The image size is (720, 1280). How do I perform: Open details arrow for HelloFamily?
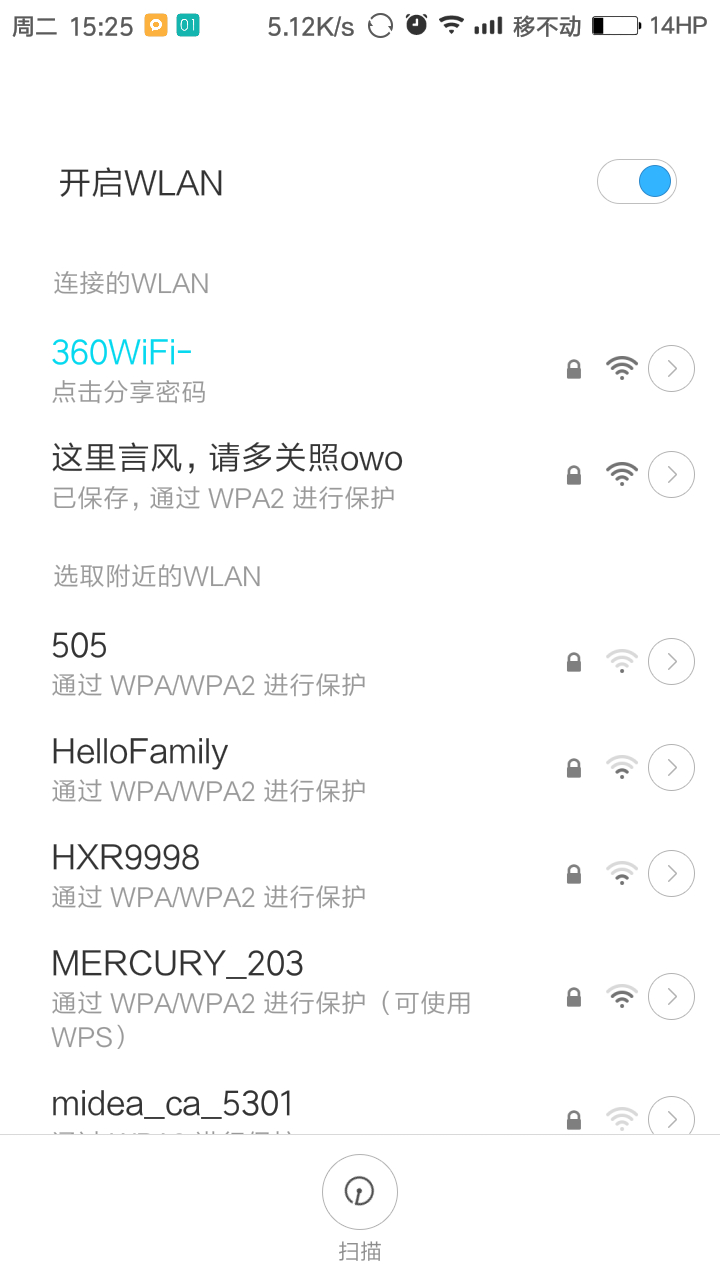pyautogui.click(x=671, y=768)
